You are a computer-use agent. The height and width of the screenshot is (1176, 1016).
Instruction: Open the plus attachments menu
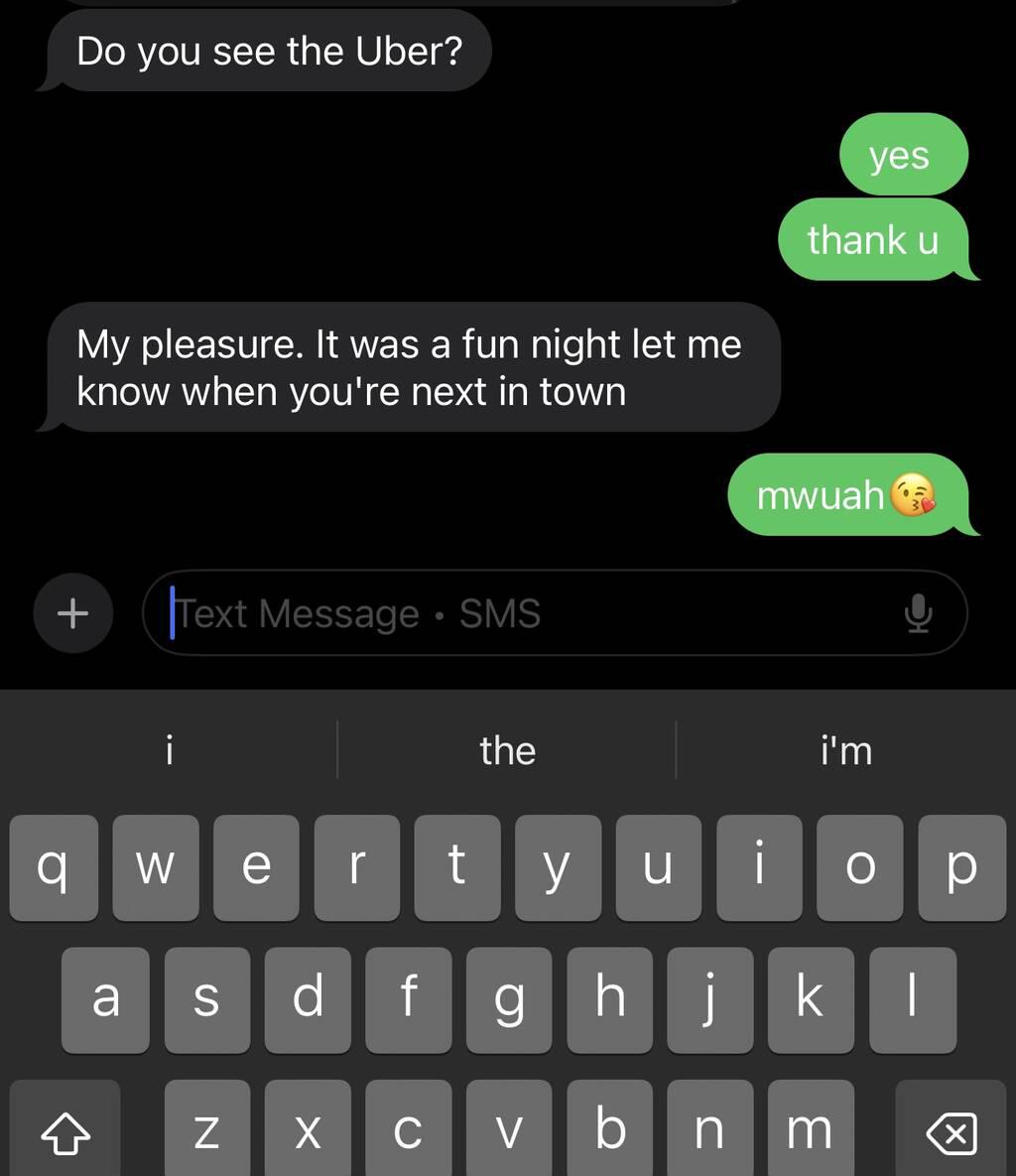[x=72, y=614]
